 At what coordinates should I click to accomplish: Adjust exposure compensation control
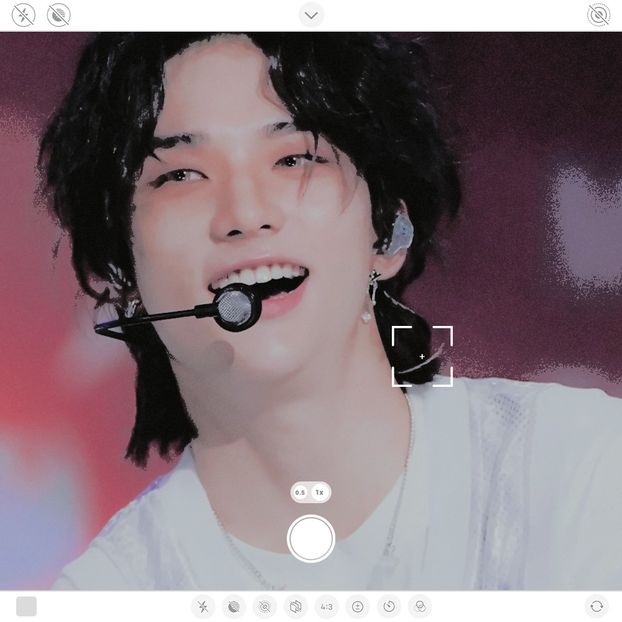tap(358, 606)
